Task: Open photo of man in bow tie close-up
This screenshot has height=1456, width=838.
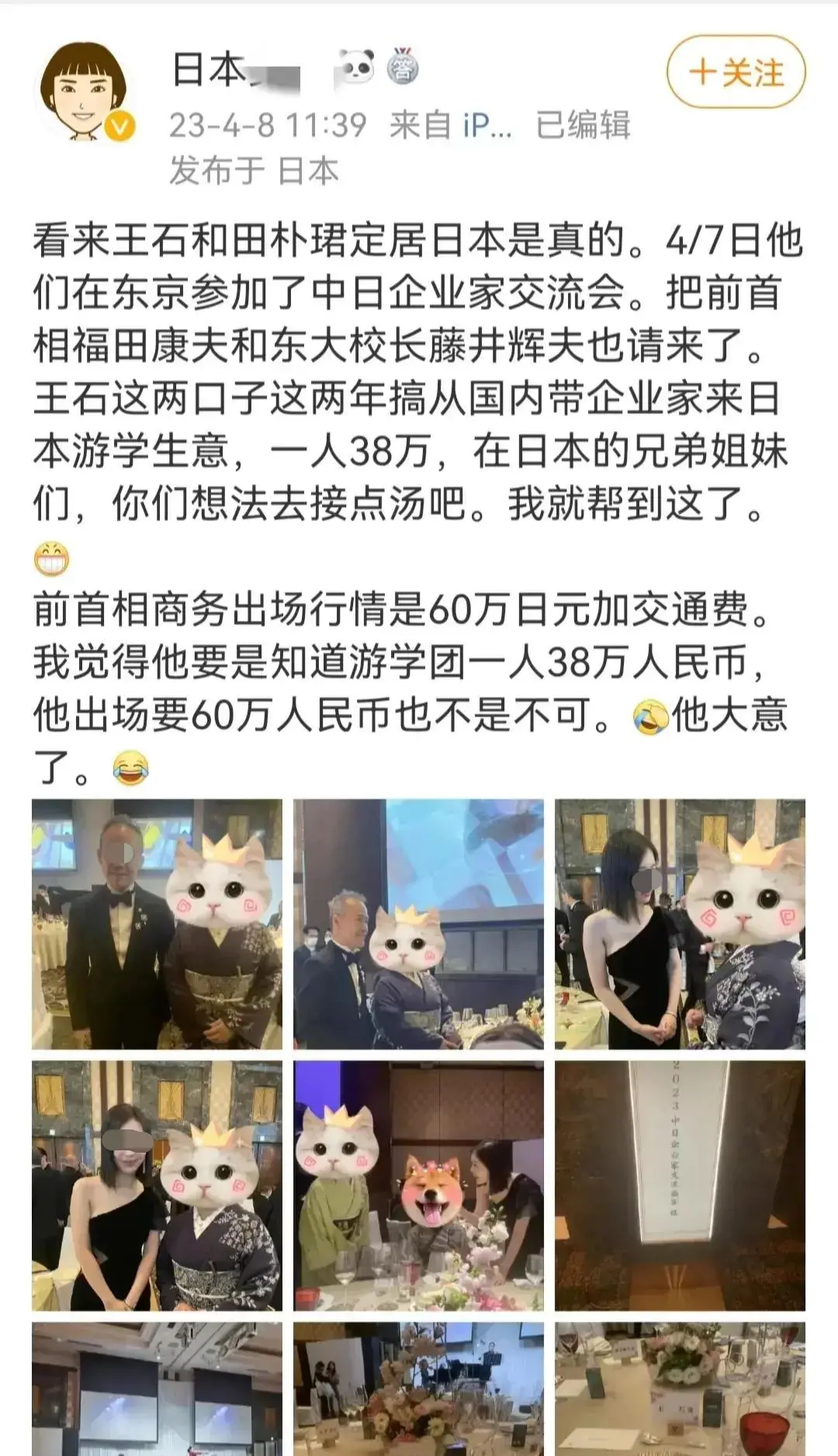Action: (157, 924)
